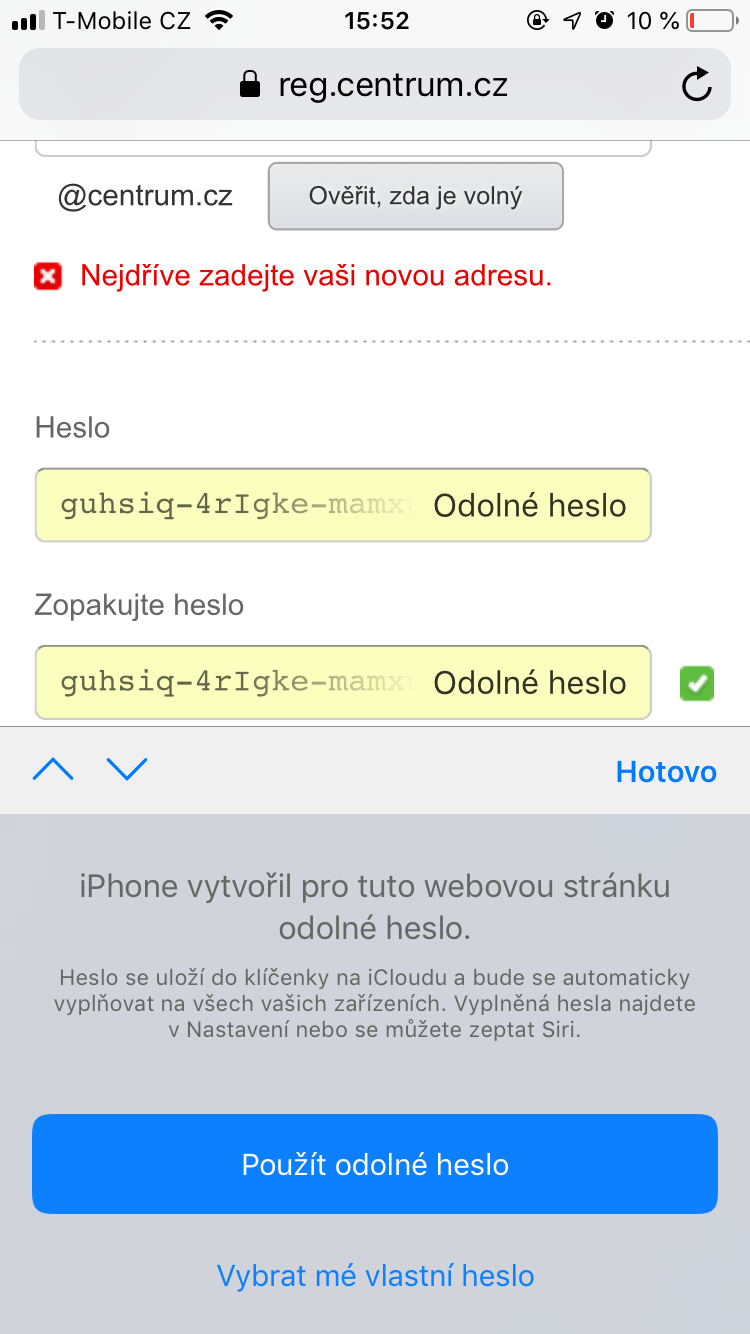Select the Heslo password field

pos(240,505)
